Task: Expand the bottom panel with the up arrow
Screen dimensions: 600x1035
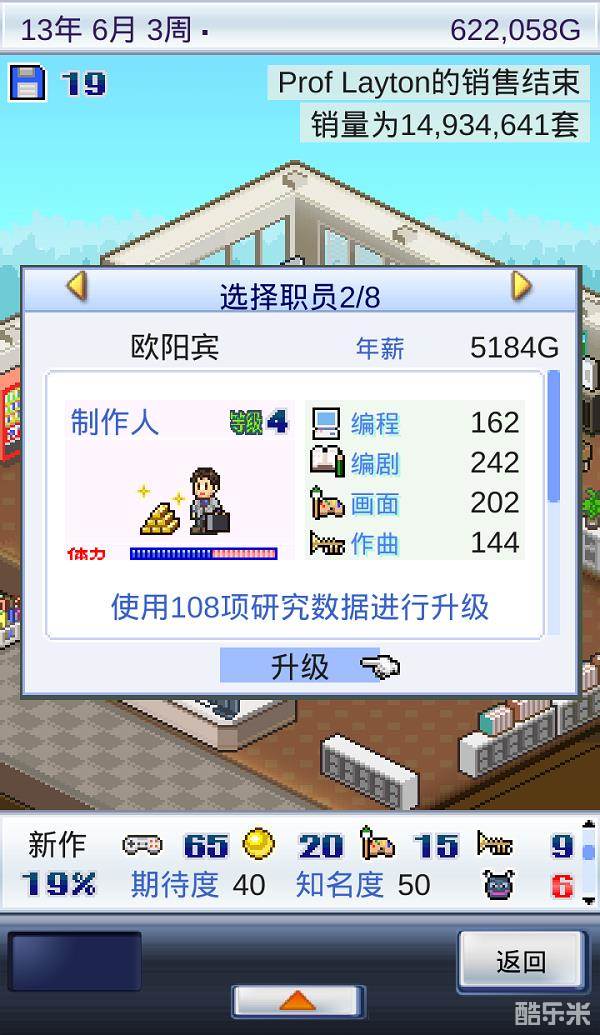Action: (x=298, y=1001)
